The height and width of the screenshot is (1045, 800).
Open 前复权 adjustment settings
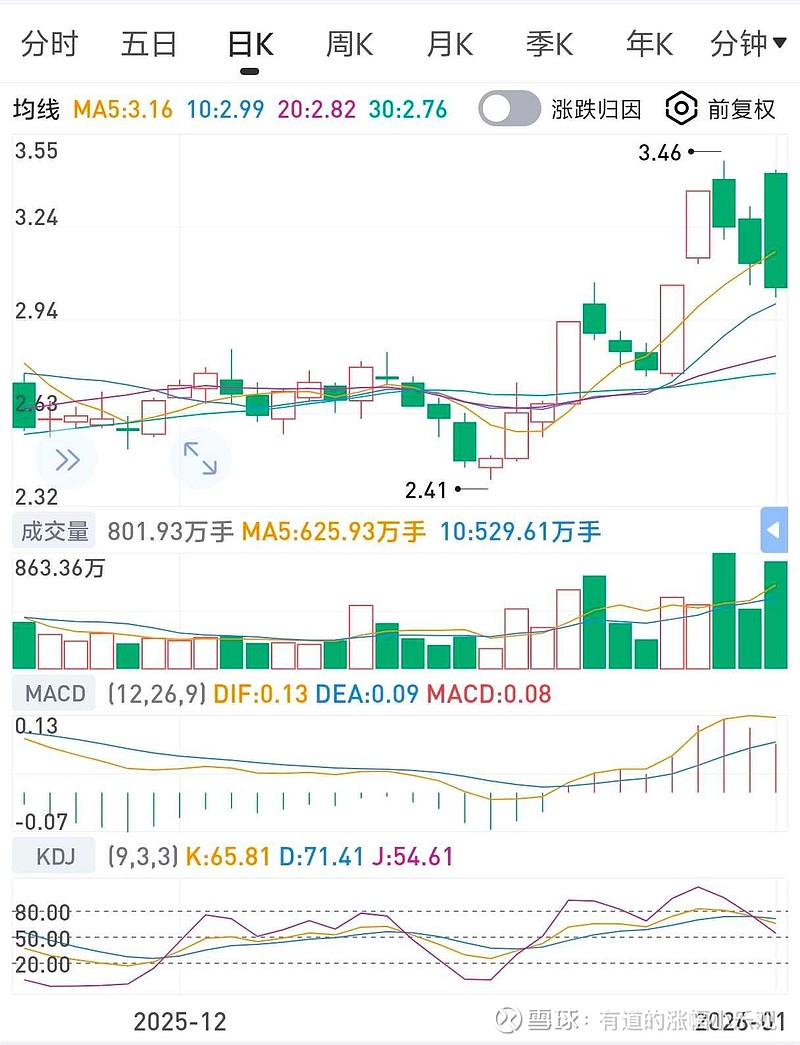coord(722,109)
